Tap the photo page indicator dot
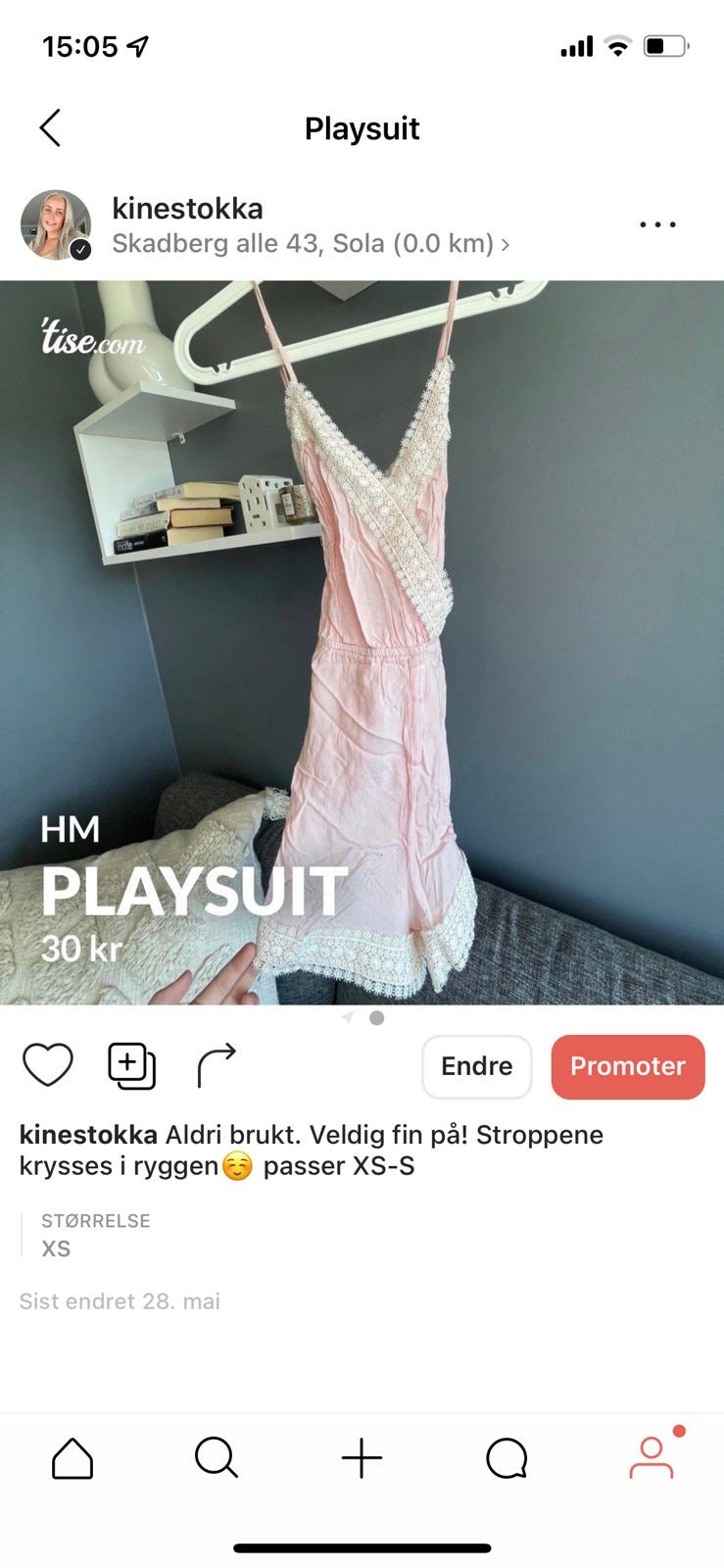724x1568 pixels. click(376, 1017)
